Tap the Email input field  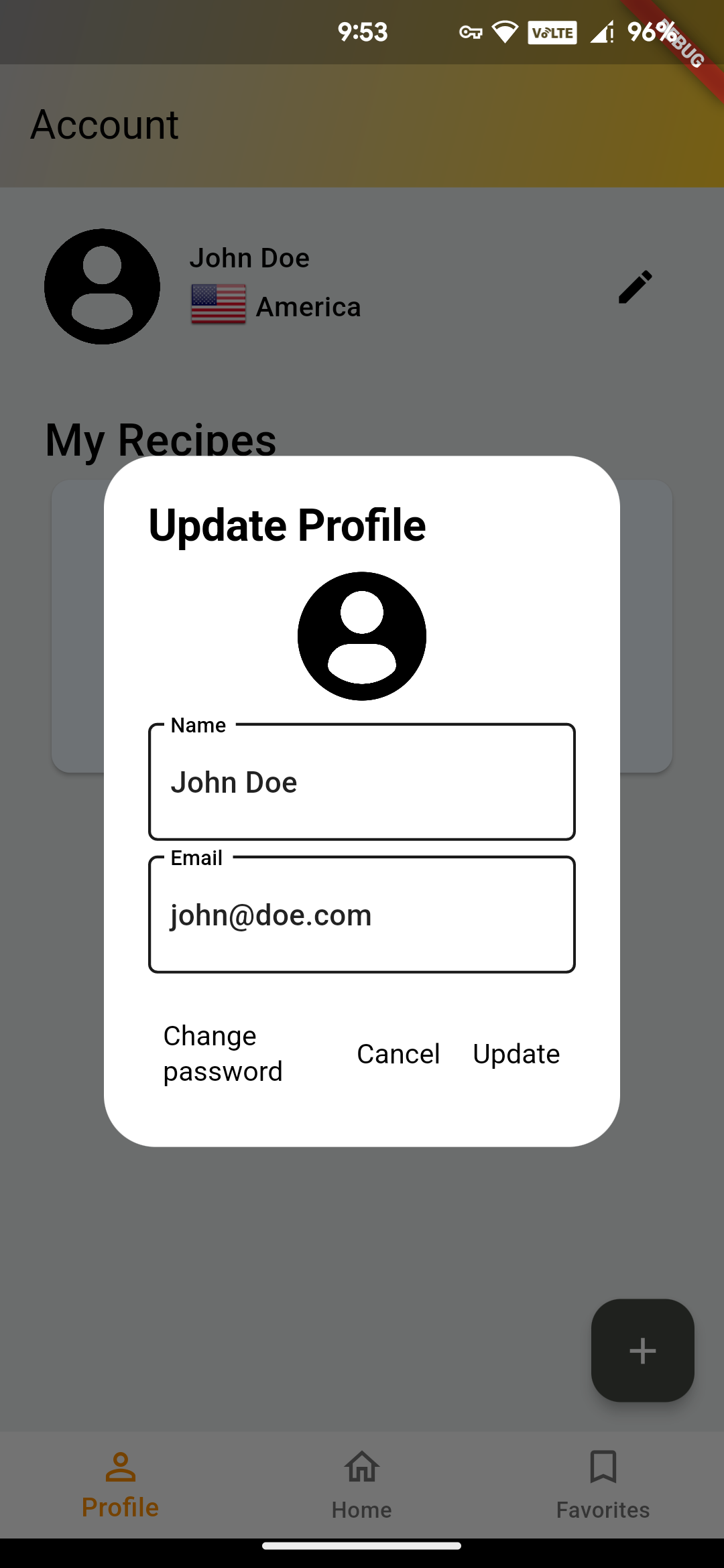click(361, 914)
